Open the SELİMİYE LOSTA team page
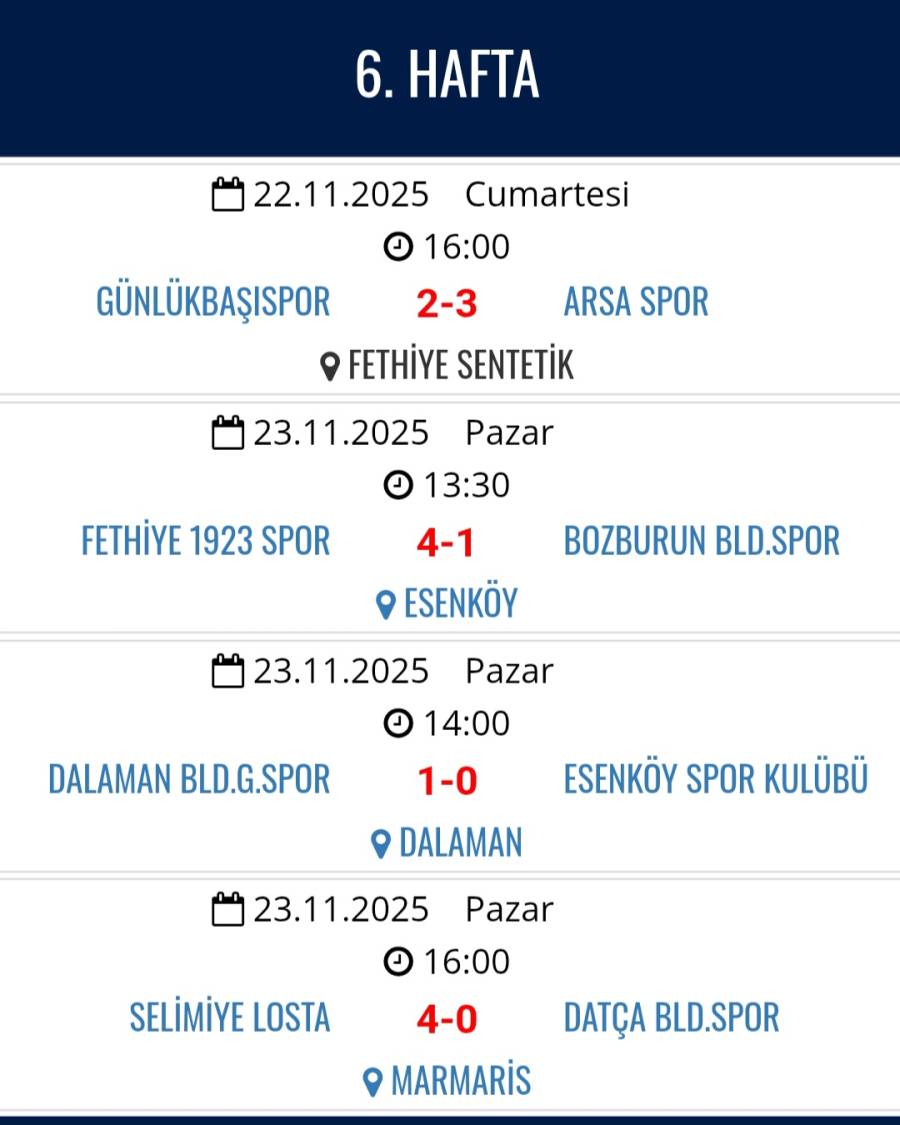The height and width of the screenshot is (1125, 900). click(x=230, y=1018)
